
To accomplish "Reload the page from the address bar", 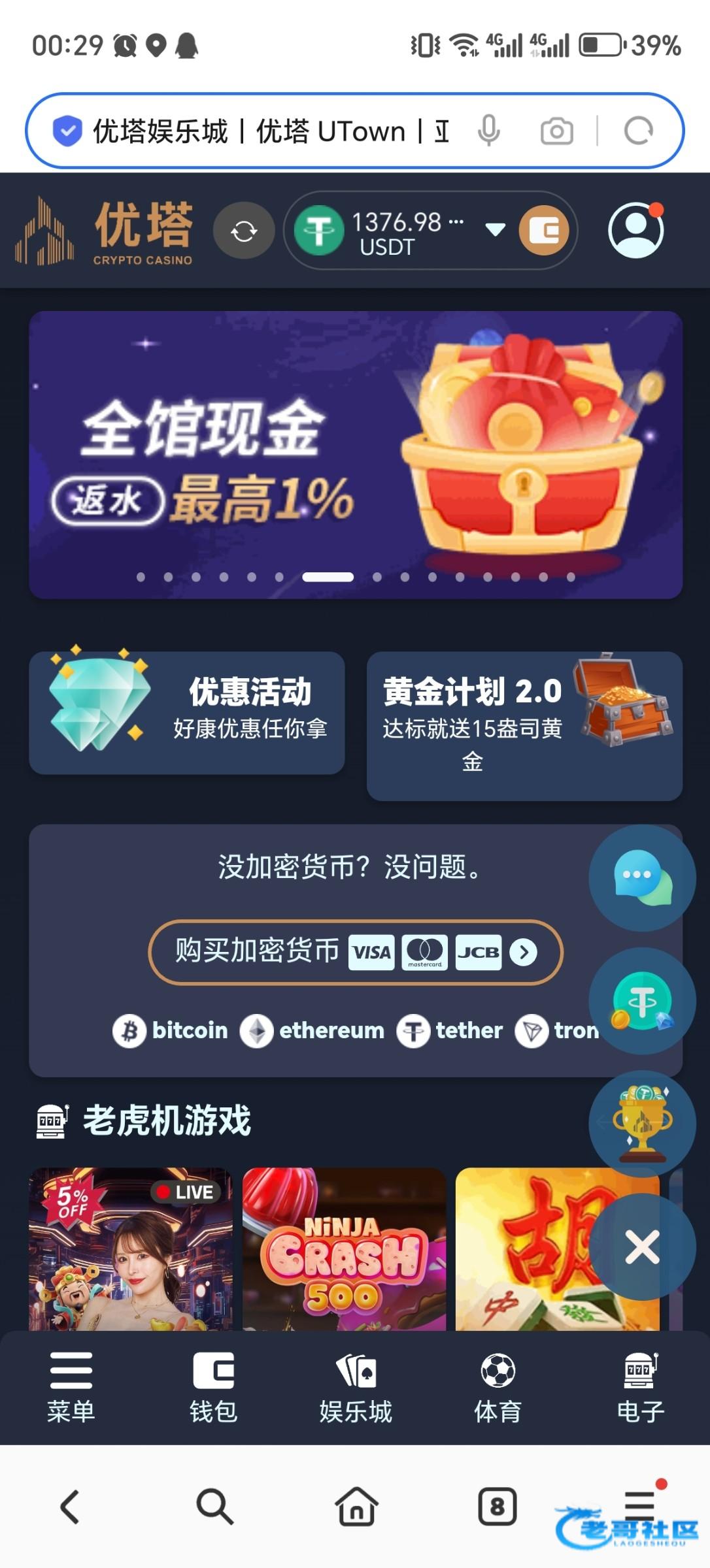I will point(638,131).
